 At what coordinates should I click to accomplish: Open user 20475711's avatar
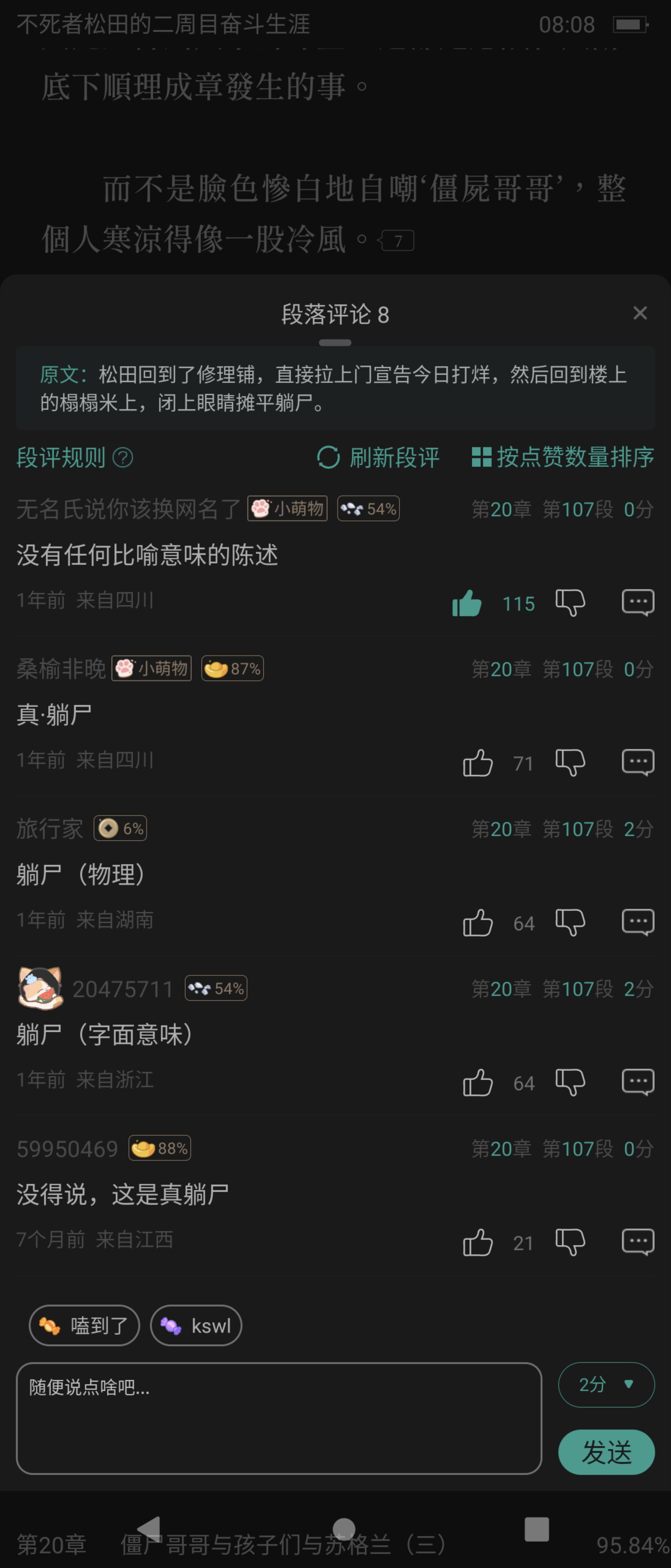[x=40, y=988]
